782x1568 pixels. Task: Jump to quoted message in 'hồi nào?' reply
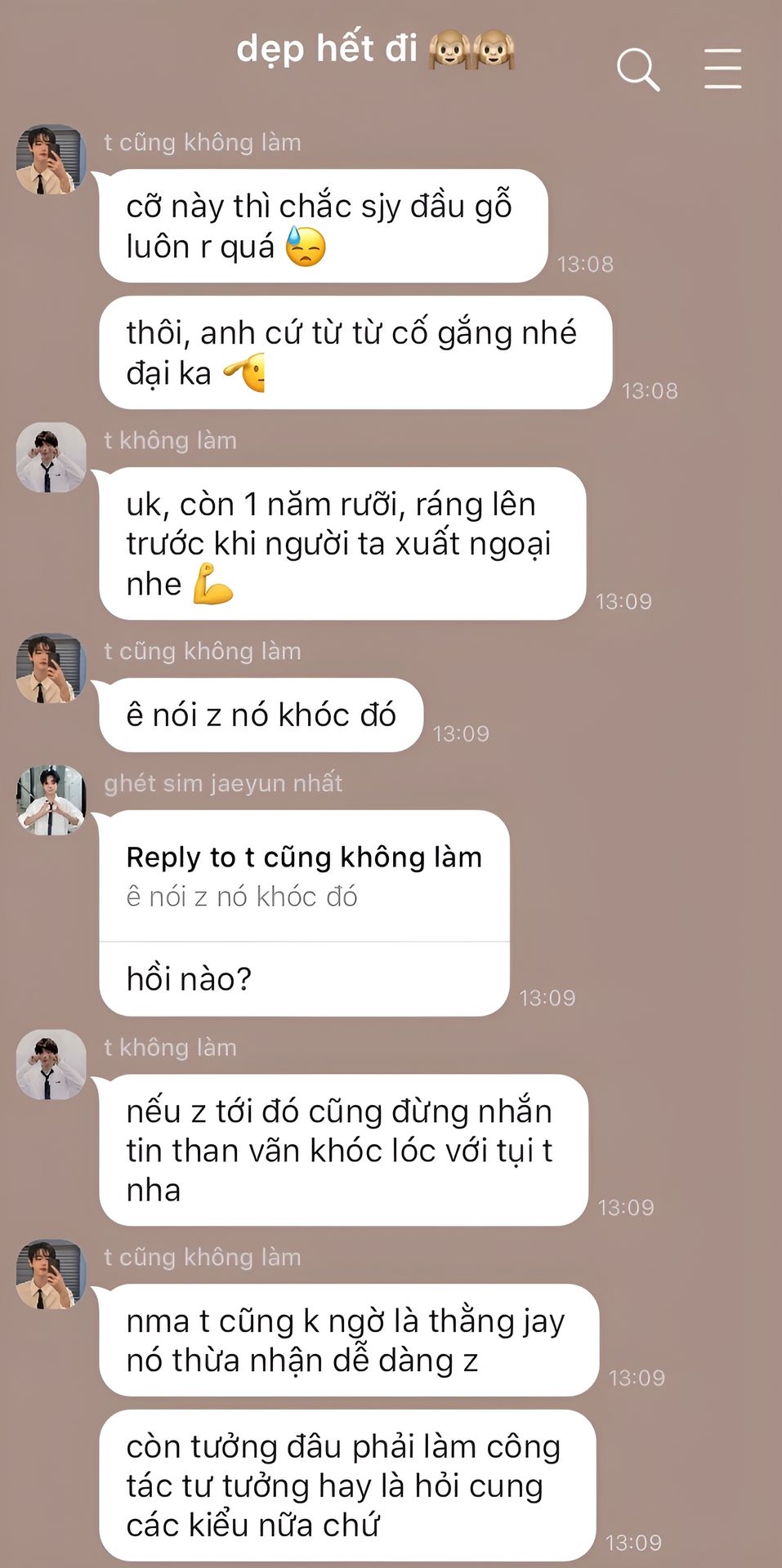(304, 877)
